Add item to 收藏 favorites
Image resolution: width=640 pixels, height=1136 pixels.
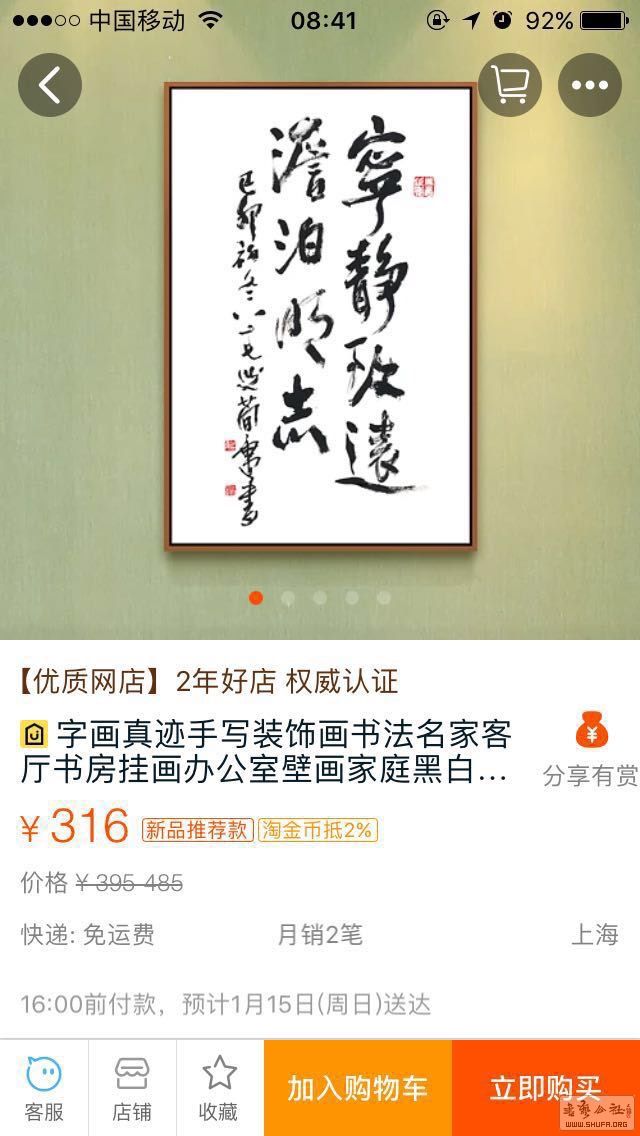point(219,1088)
